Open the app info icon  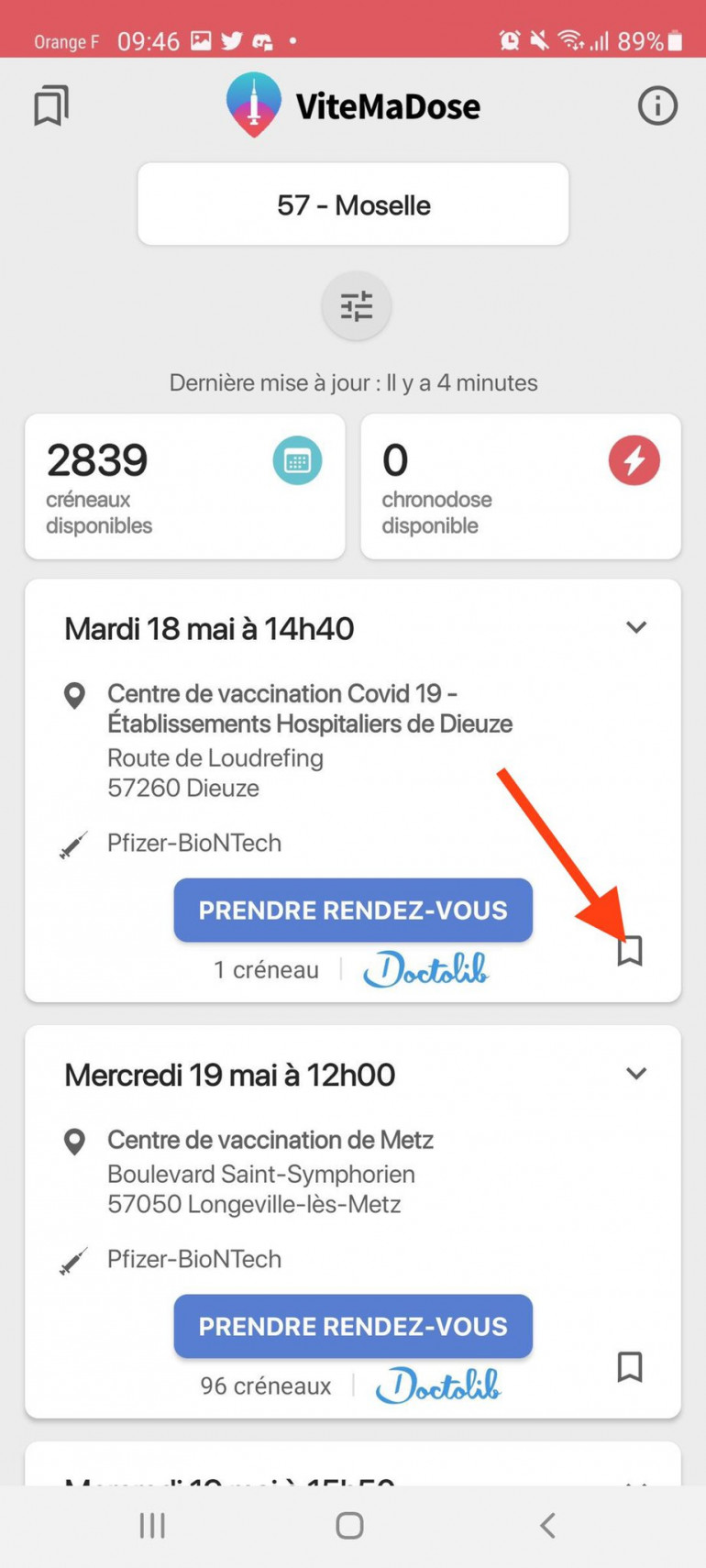[657, 106]
